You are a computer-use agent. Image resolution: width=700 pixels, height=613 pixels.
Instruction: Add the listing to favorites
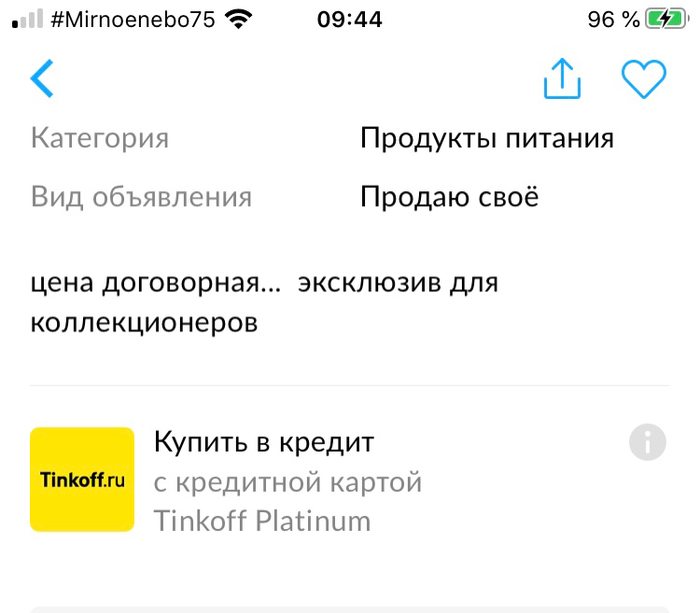point(643,79)
